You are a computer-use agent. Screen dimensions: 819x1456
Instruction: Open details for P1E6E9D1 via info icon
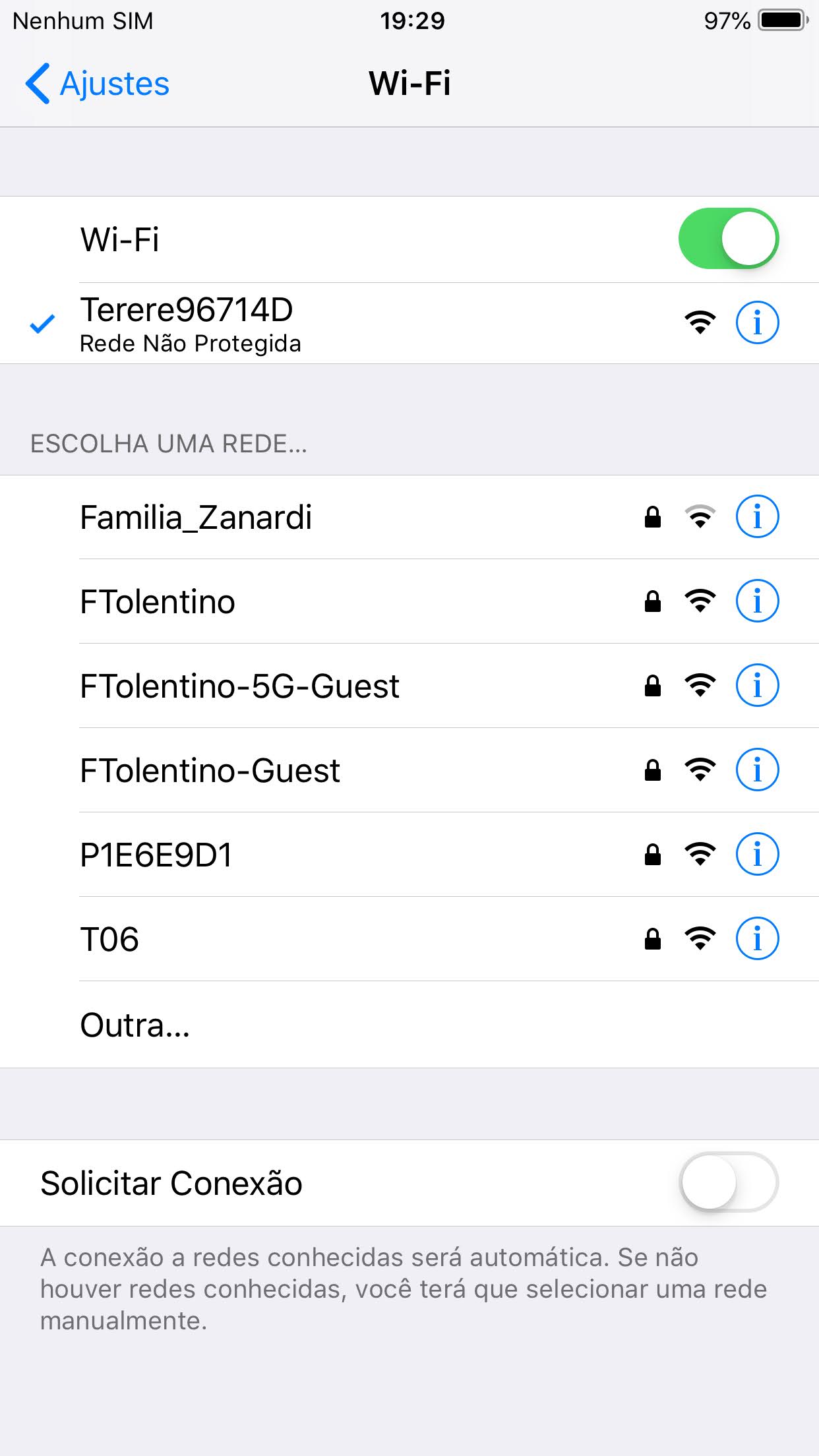757,855
